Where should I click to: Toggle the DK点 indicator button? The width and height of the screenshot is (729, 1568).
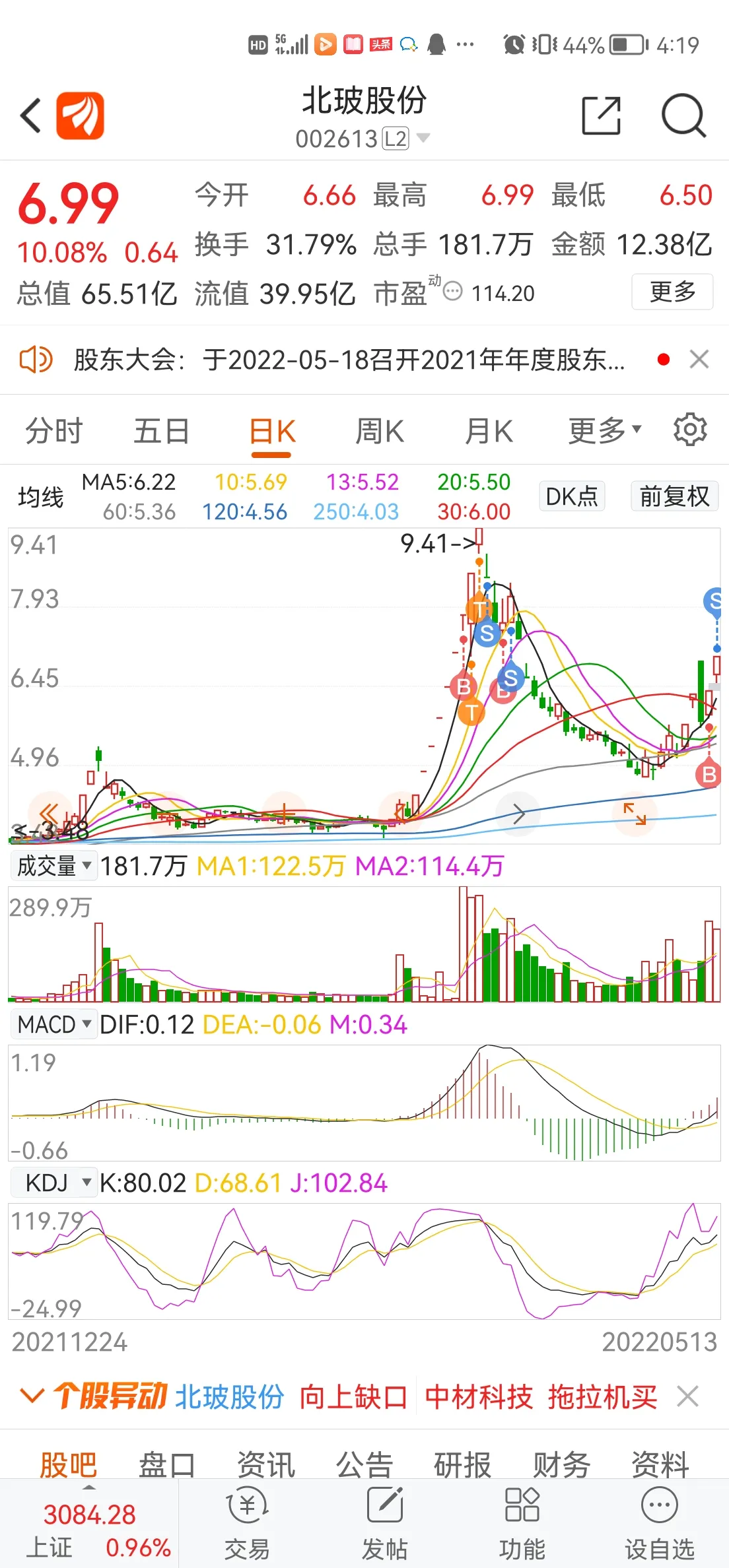571,496
